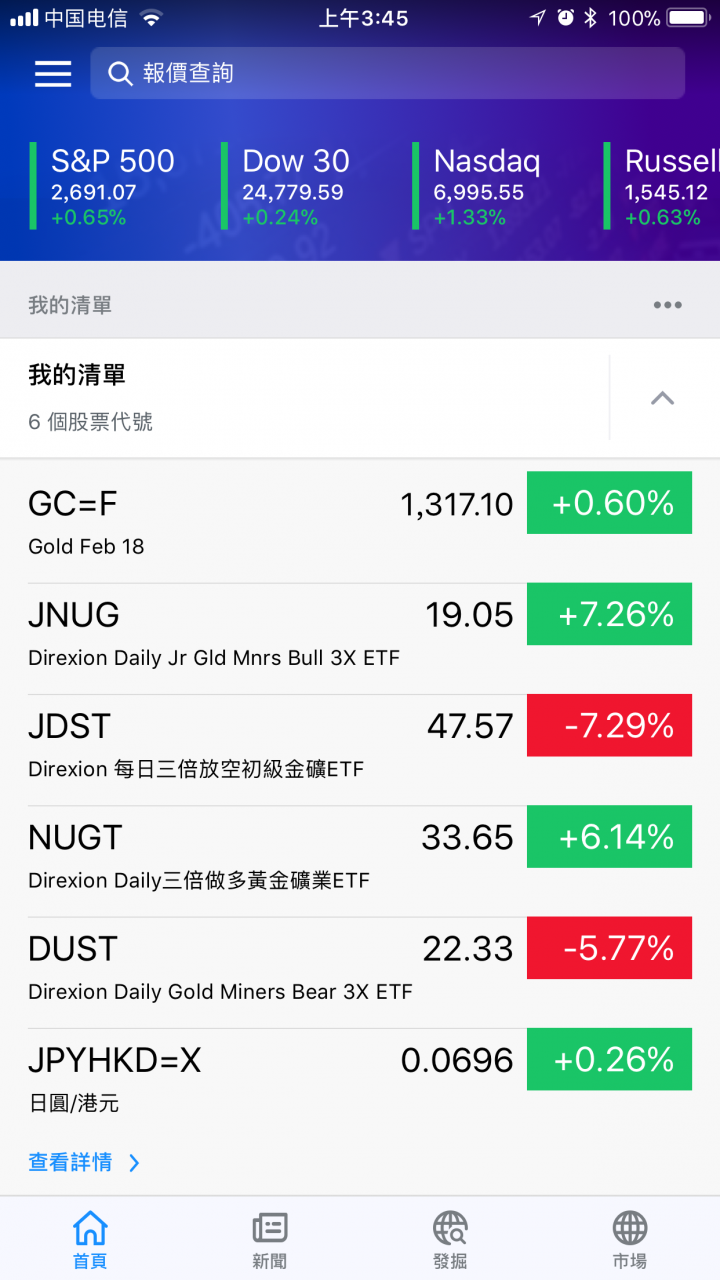The image size is (720, 1280).
Task: Open the 發掘 tab
Action: pos(450,1240)
